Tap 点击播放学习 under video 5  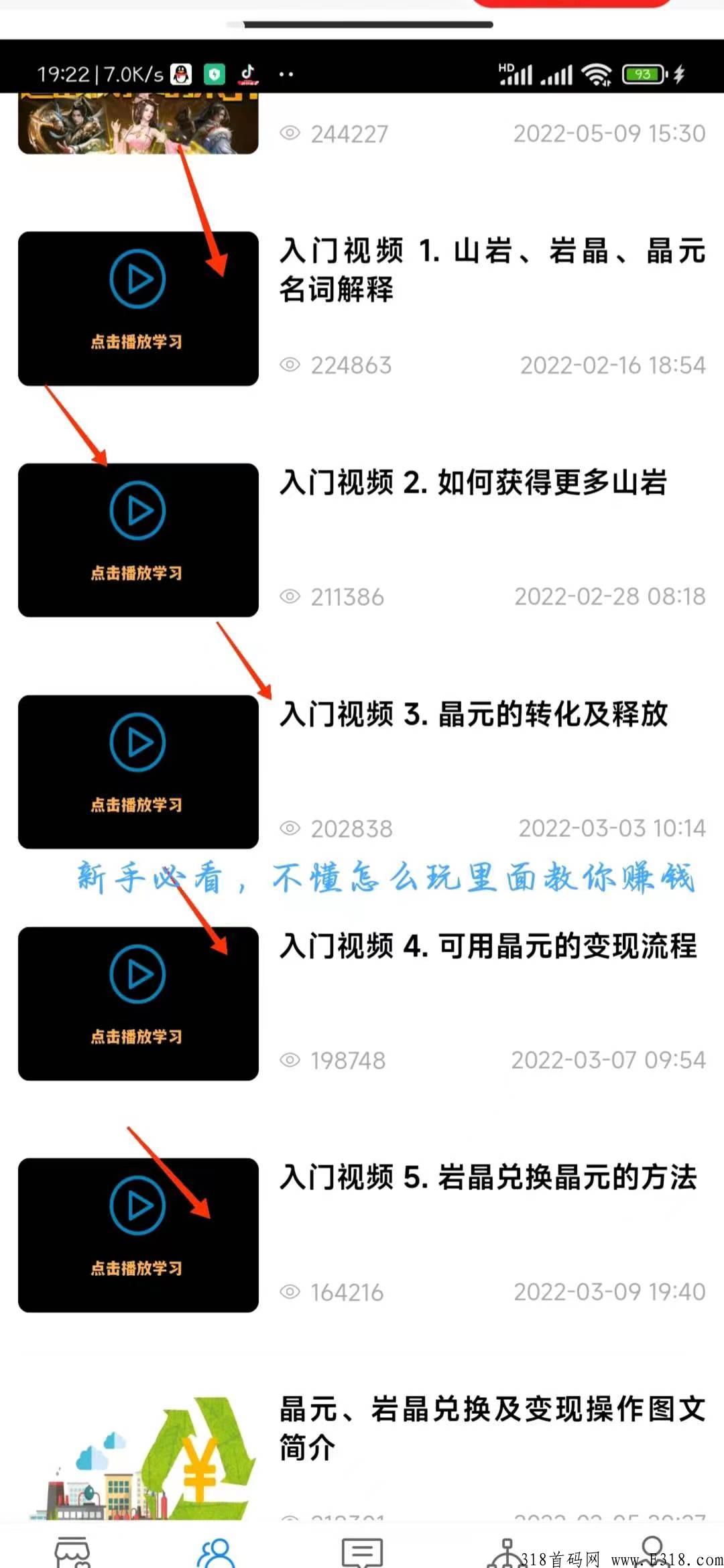pyautogui.click(x=138, y=1268)
